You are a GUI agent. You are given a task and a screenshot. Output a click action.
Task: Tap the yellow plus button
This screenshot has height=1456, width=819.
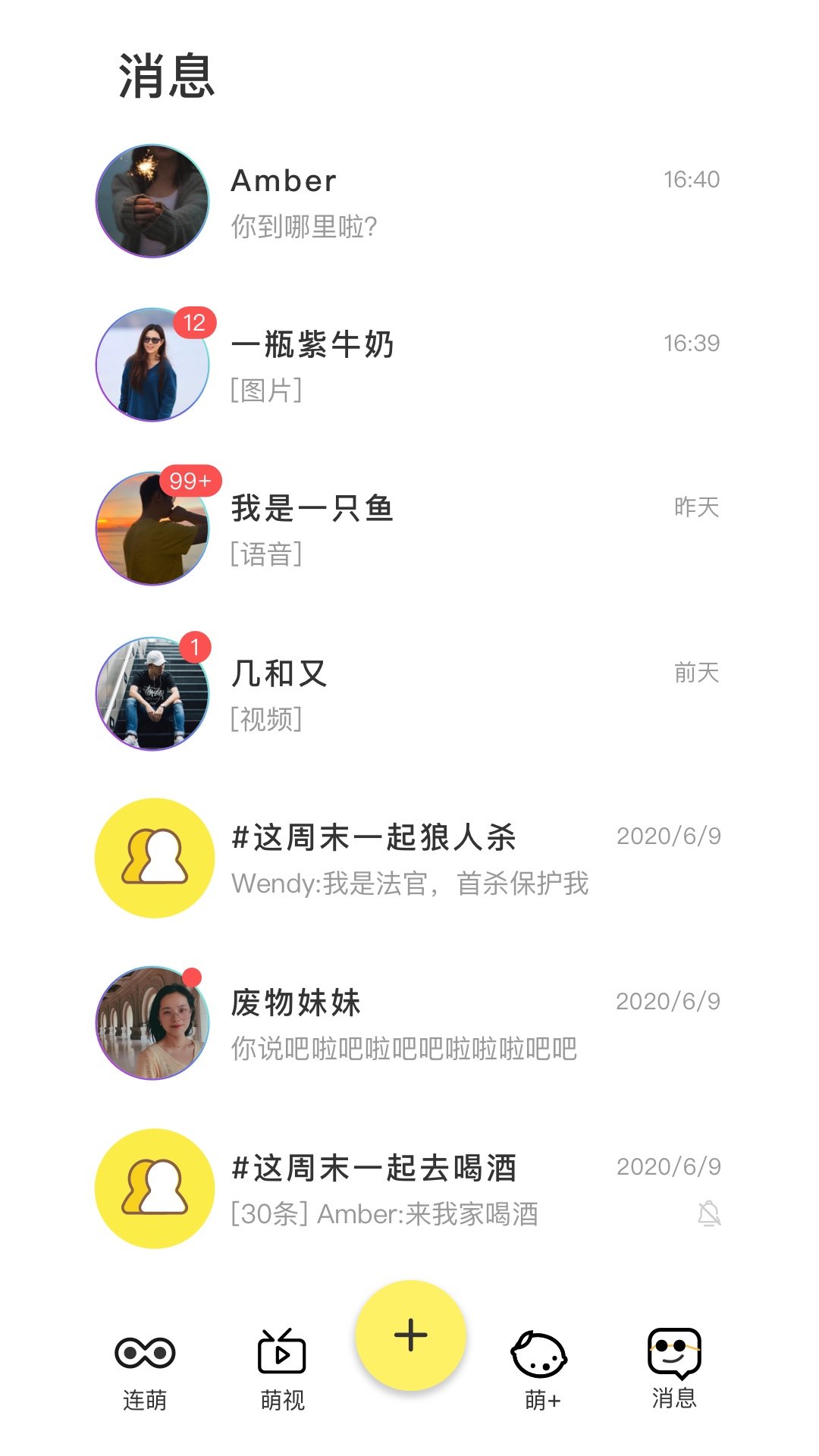pos(410,1335)
